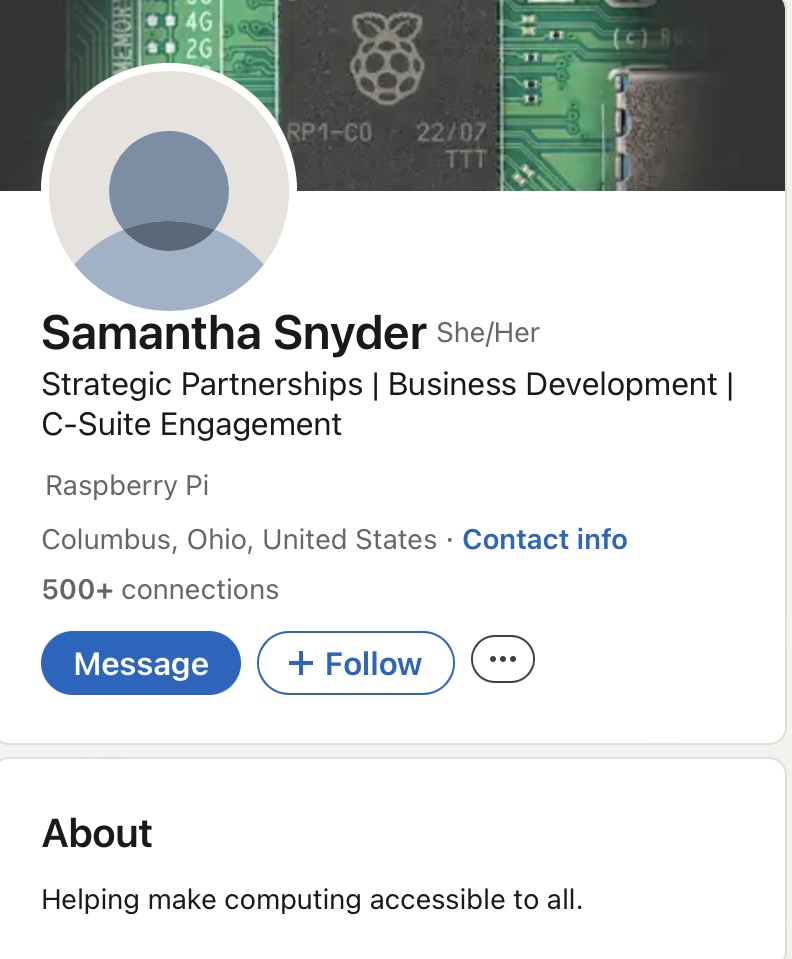Open the Raspberry Pi company page
792x959 pixels.
tap(127, 486)
